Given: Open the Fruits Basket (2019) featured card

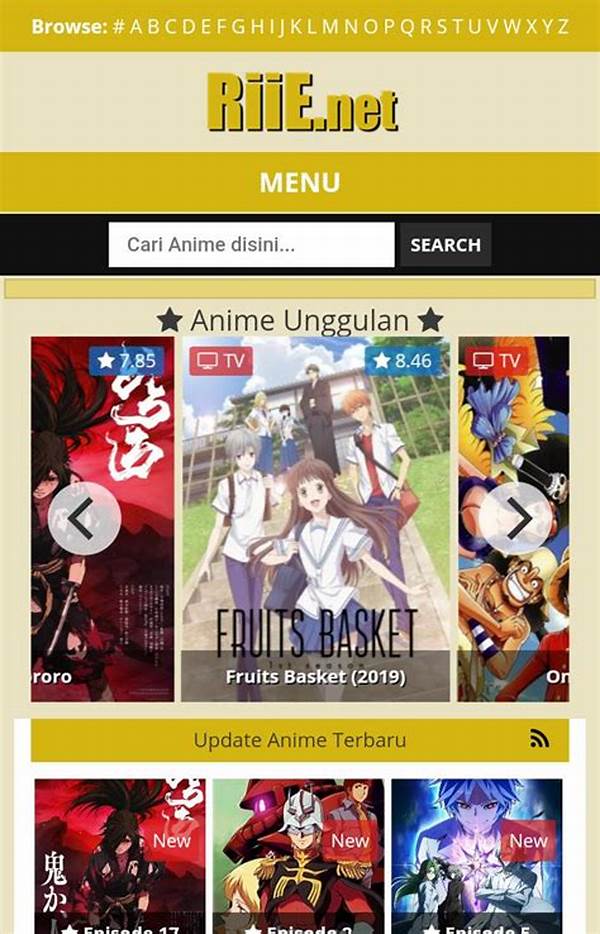Looking at the screenshot, I should click(x=315, y=520).
